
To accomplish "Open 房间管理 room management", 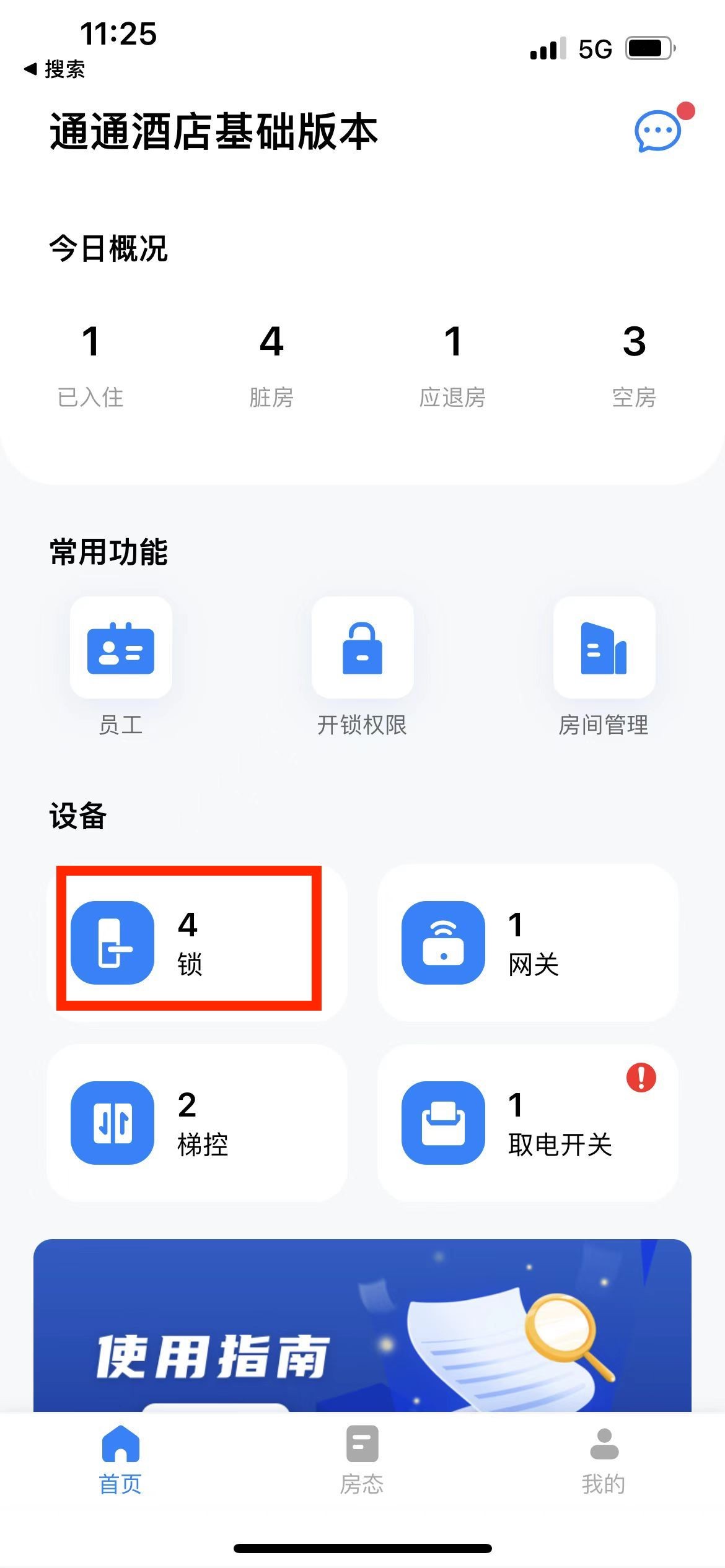I will pos(604,648).
